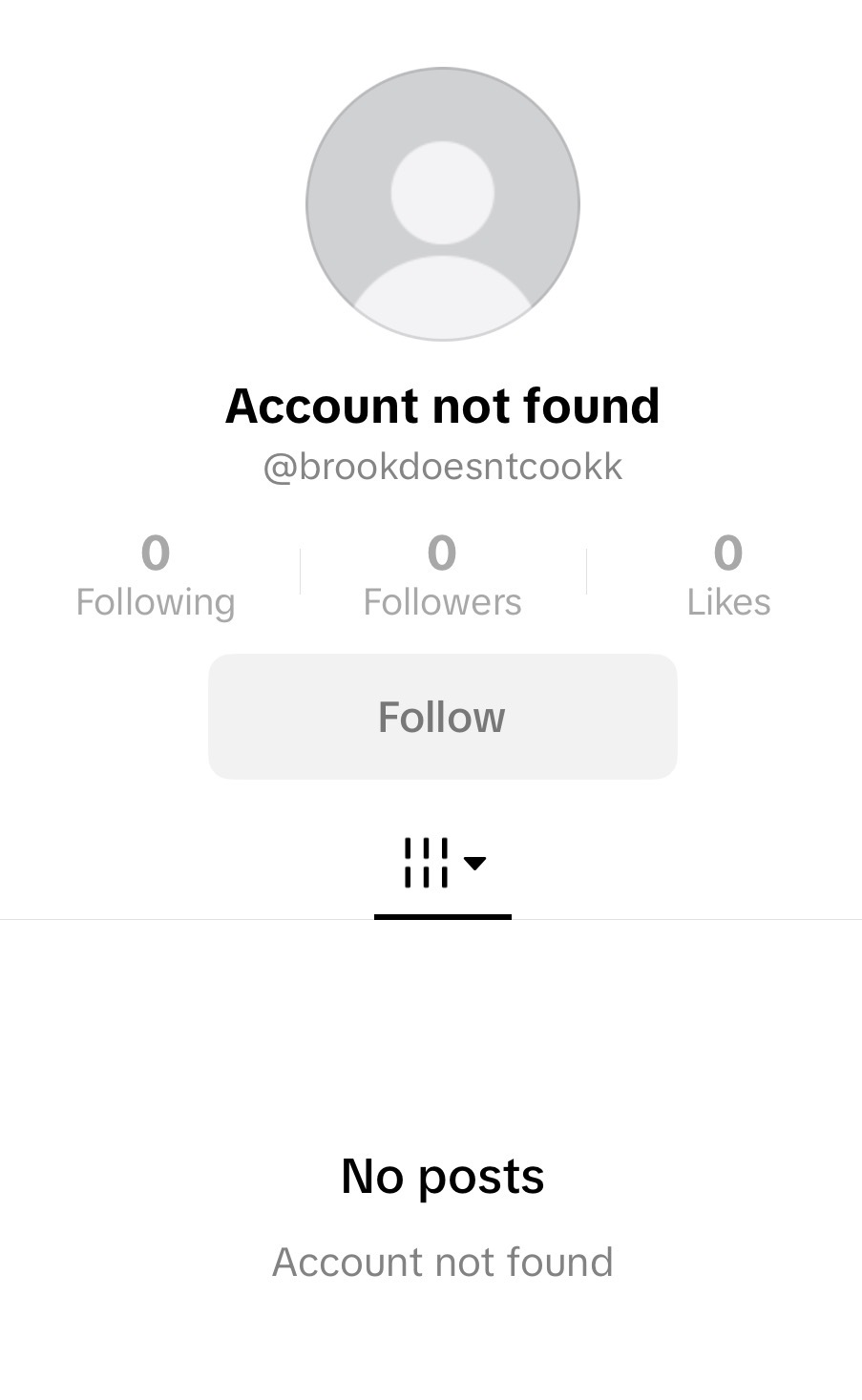862x1400 pixels.
Task: Open the posts grid sort dropdown
Action: coord(443,863)
